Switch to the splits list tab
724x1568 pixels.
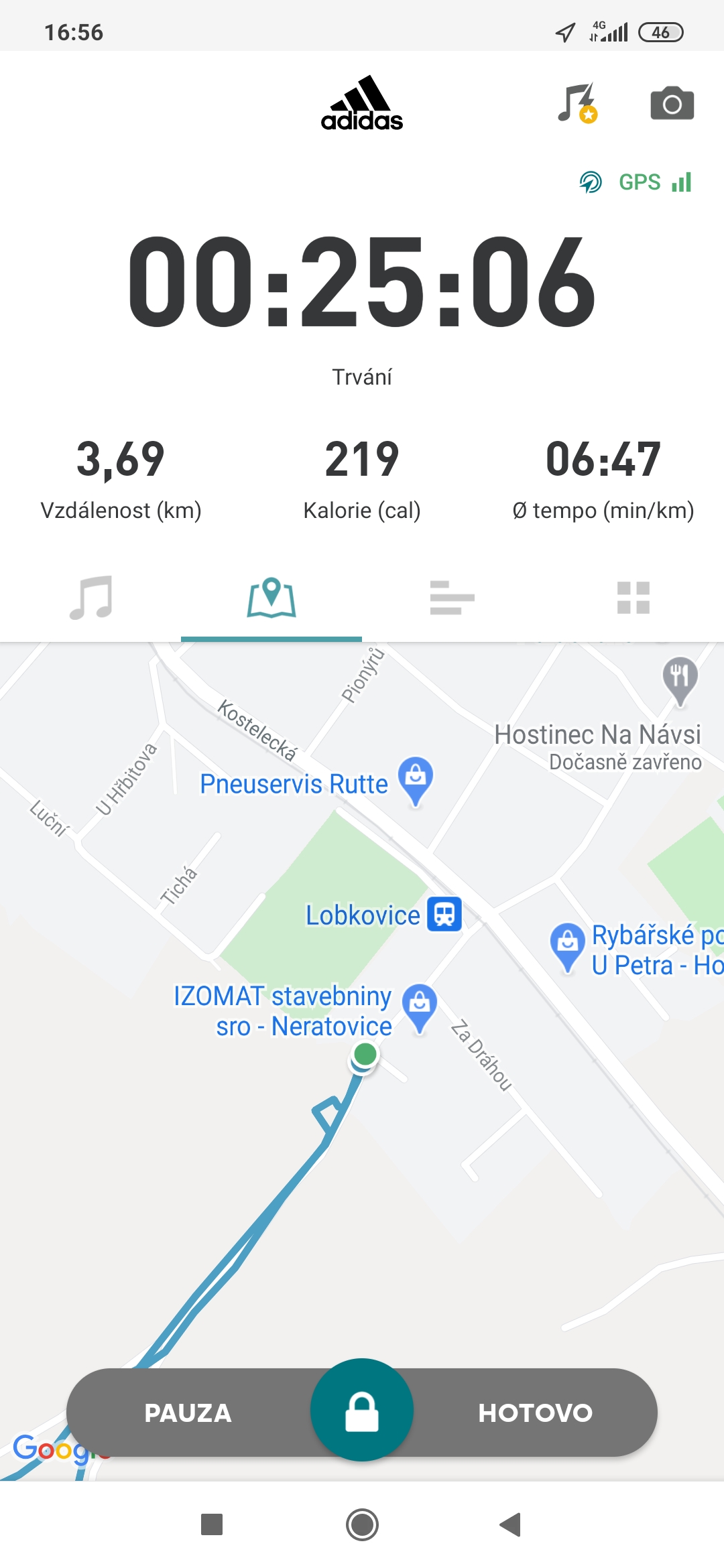[452, 597]
